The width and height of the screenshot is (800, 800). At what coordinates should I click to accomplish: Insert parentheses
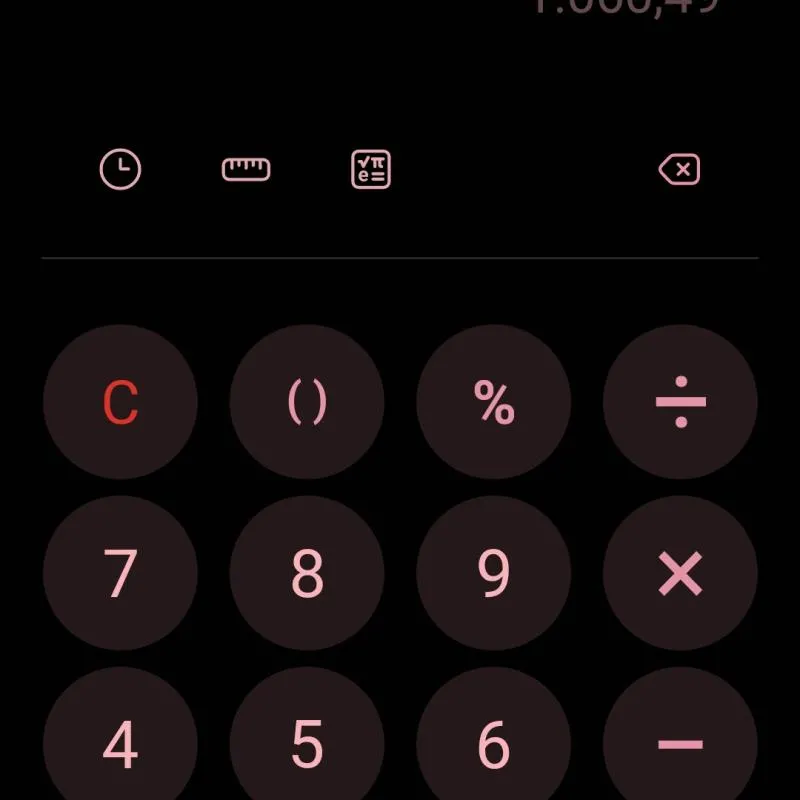307,402
